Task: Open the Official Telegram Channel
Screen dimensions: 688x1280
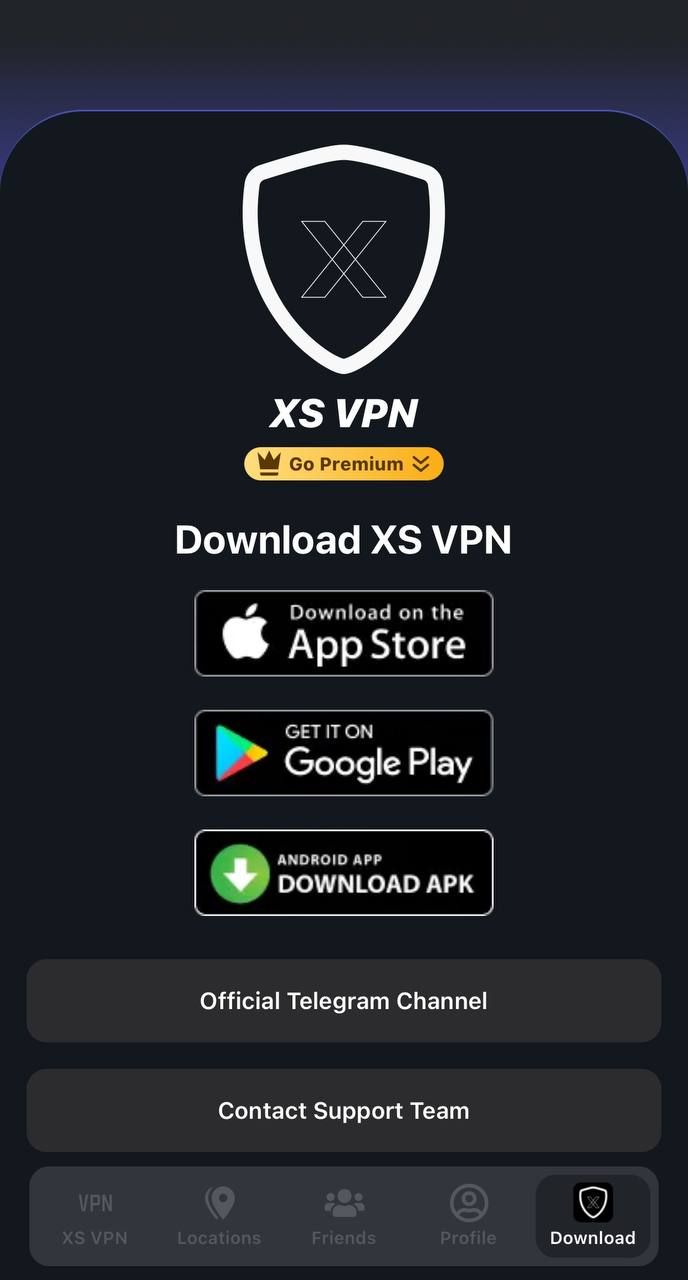Action: click(x=343, y=1001)
